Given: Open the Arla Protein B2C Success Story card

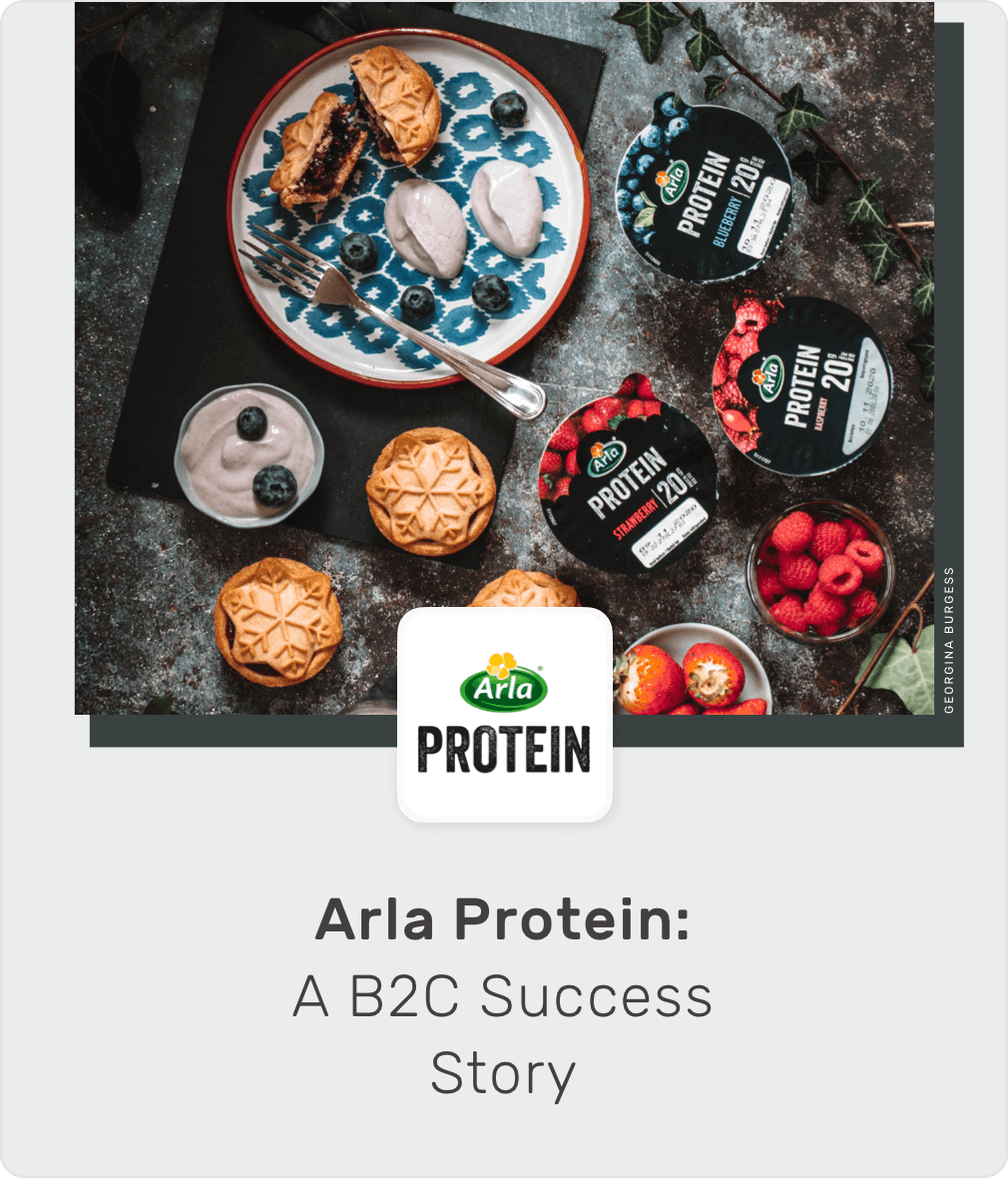Looking at the screenshot, I should point(503,994).
